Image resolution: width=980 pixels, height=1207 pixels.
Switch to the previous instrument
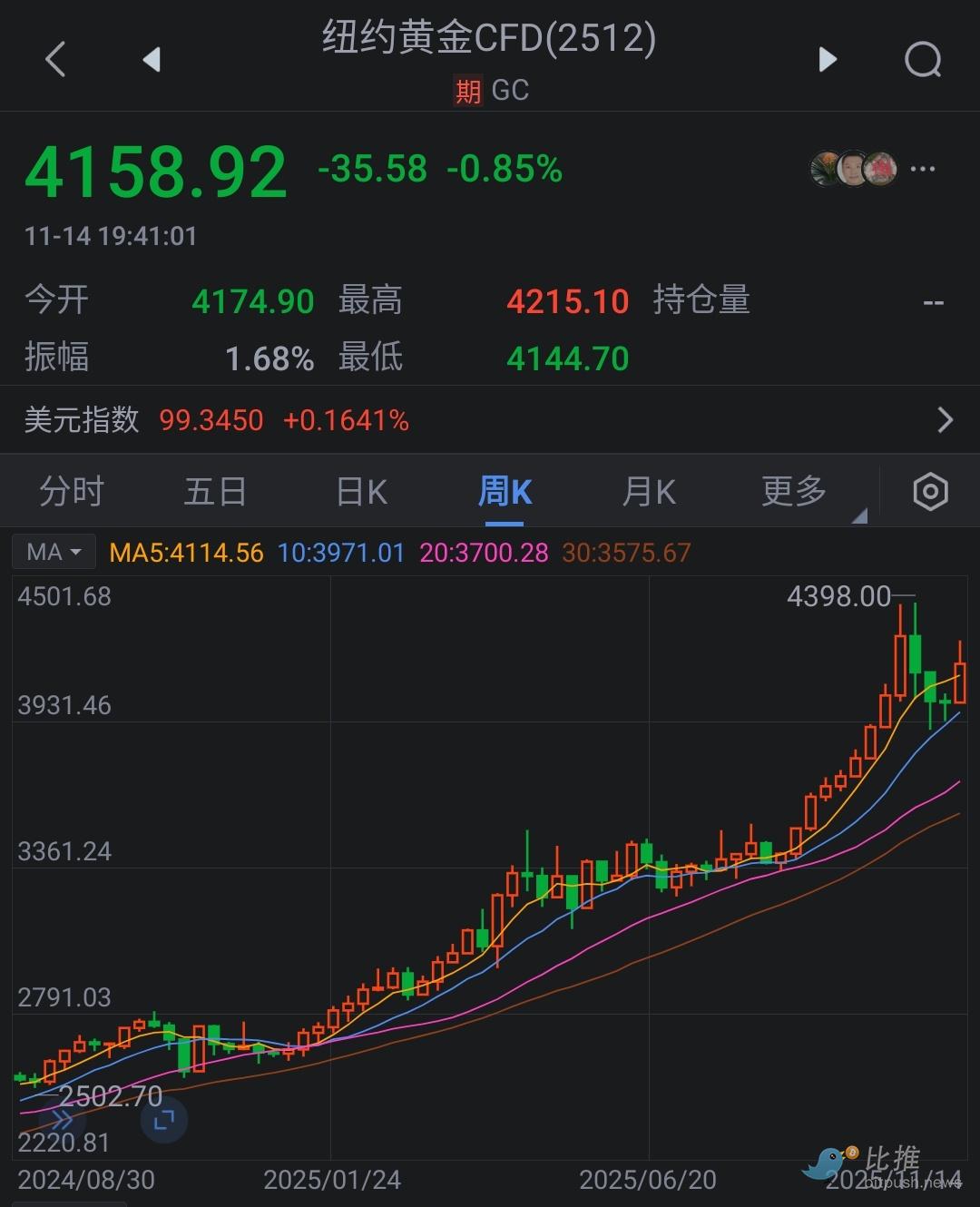click(x=152, y=60)
